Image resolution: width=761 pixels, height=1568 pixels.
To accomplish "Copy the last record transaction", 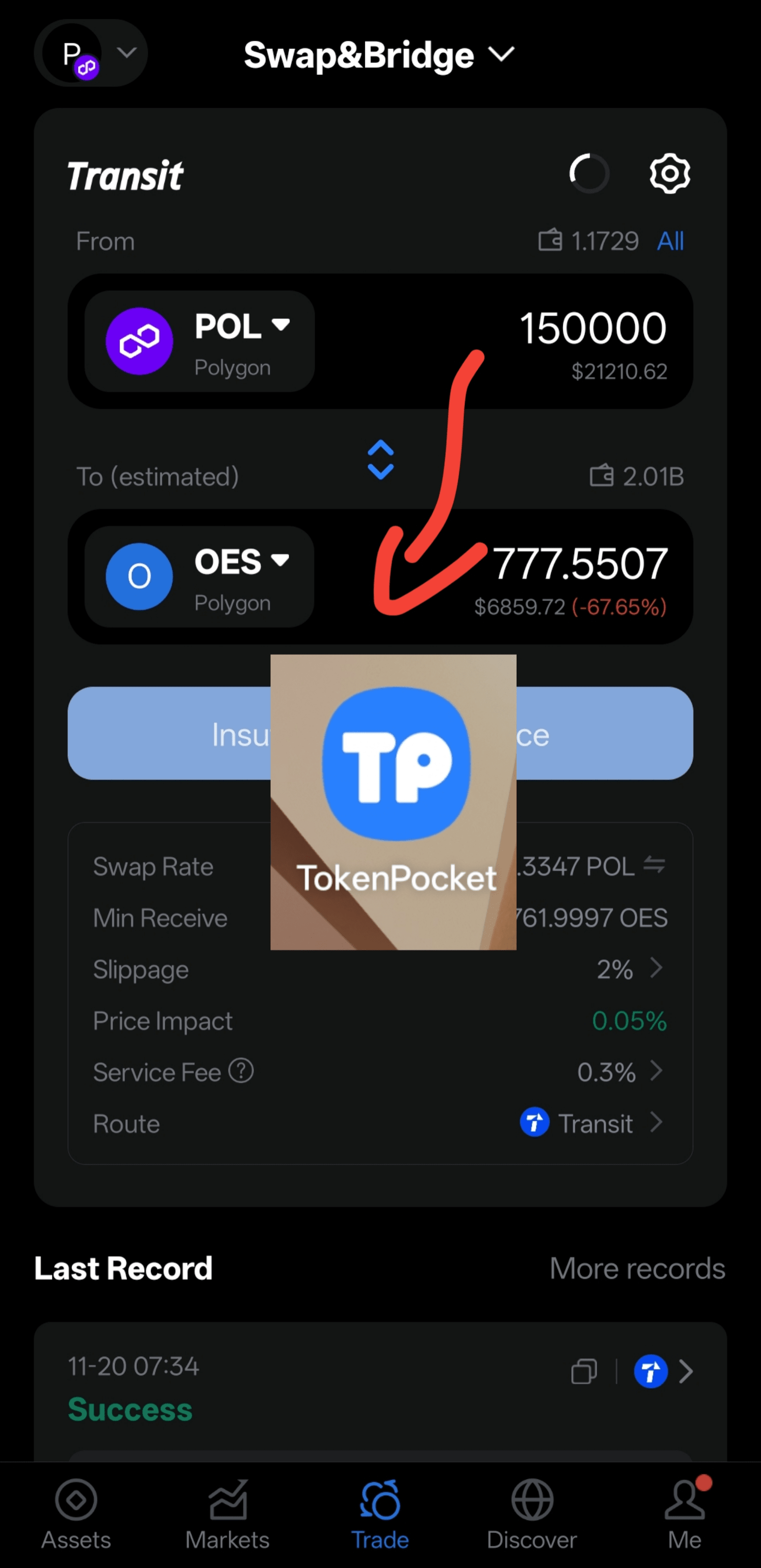I will click(x=584, y=1372).
